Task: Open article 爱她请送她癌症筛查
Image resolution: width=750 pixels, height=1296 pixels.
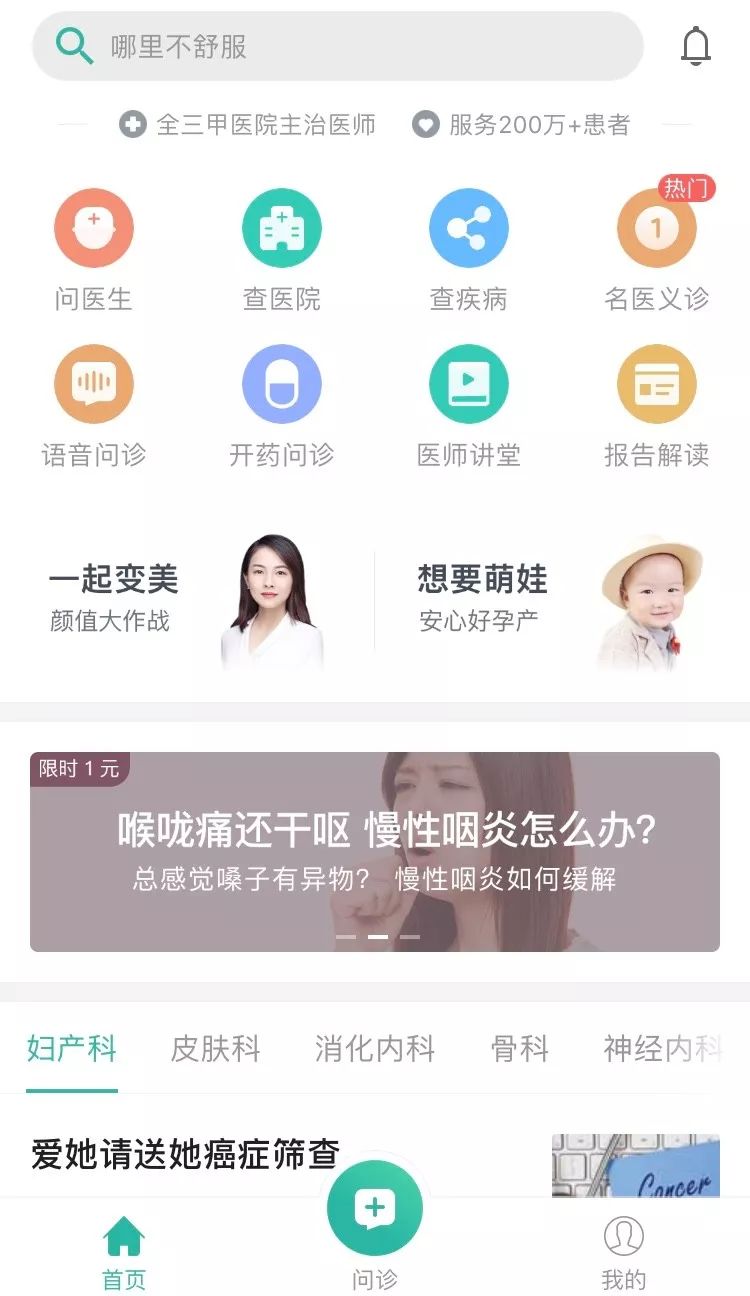Action: point(186,1153)
